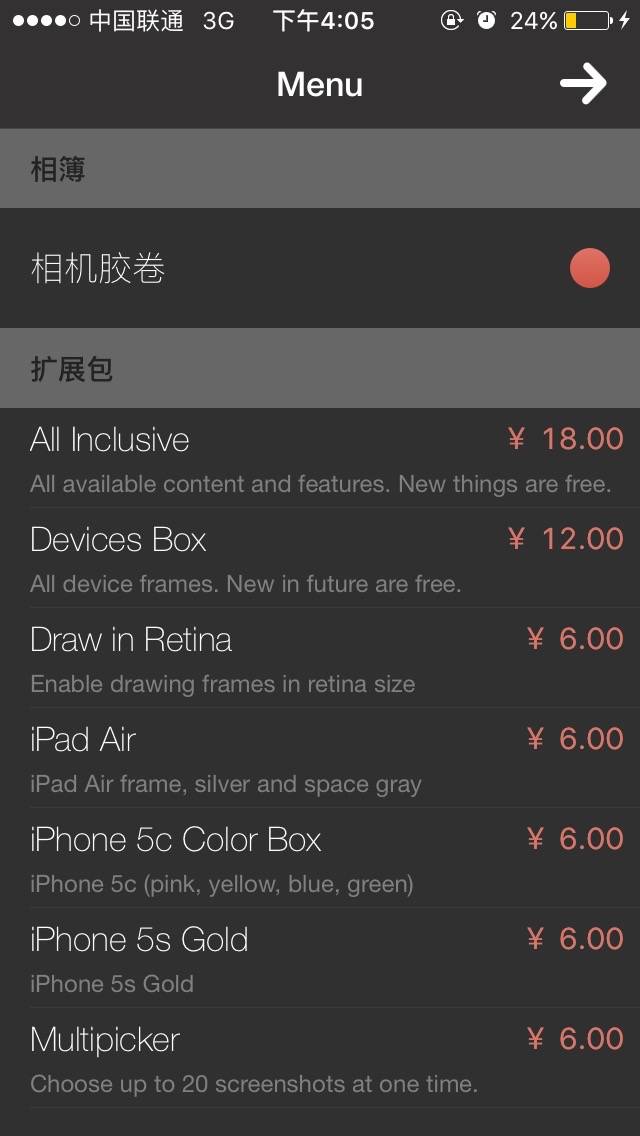Screen dimensions: 640x1136
Task: Buy the All Inclusive pack
Action: click(x=320, y=458)
